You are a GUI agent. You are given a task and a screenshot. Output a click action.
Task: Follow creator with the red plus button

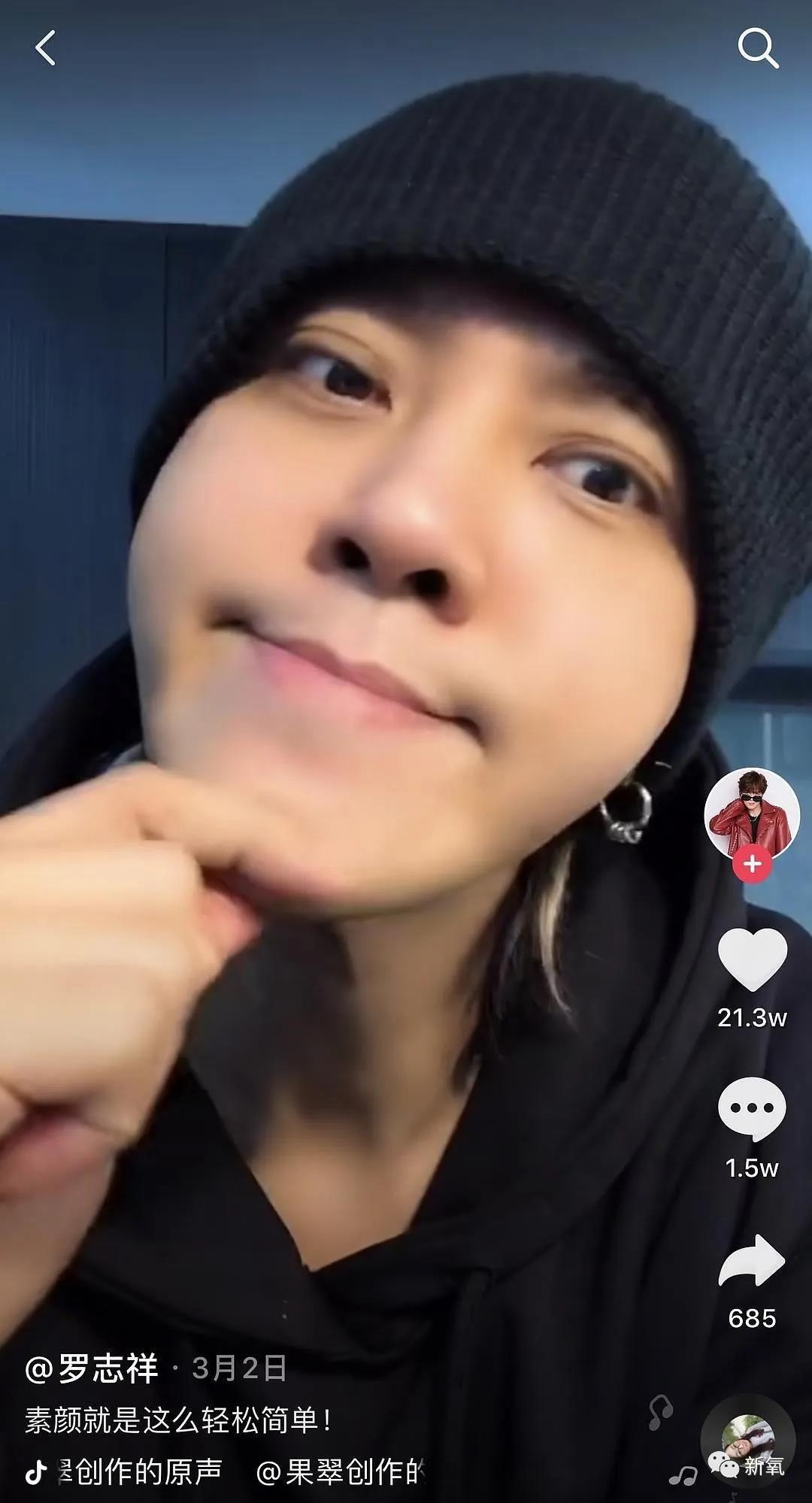tap(752, 864)
